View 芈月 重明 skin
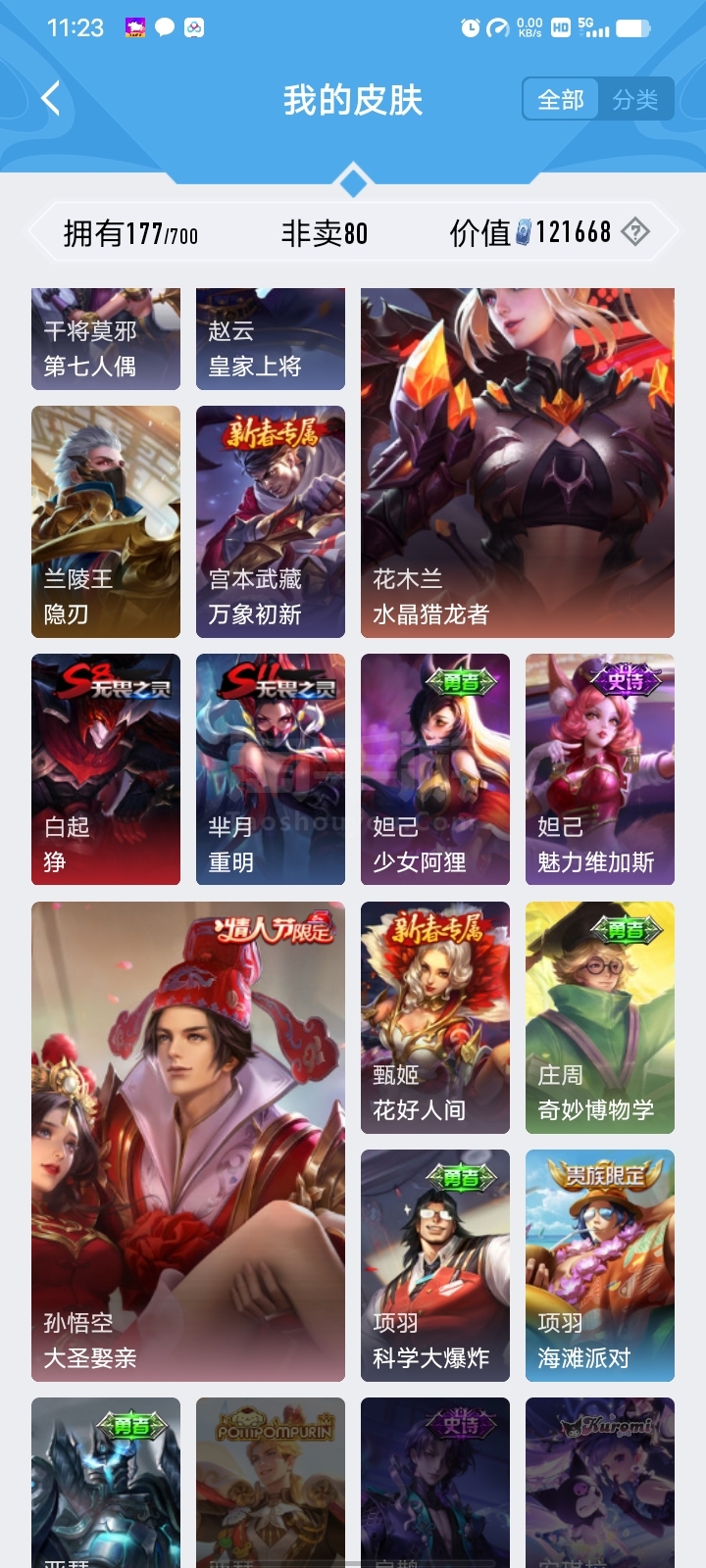The height and width of the screenshot is (1568, 706). (x=271, y=769)
